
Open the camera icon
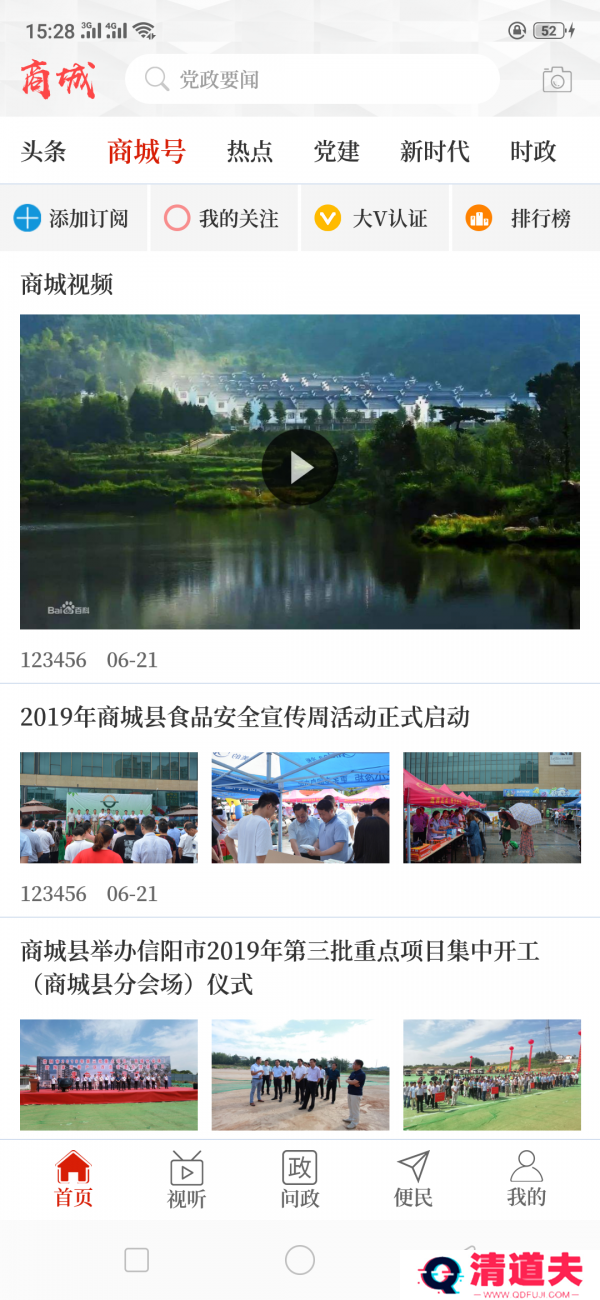(x=557, y=80)
